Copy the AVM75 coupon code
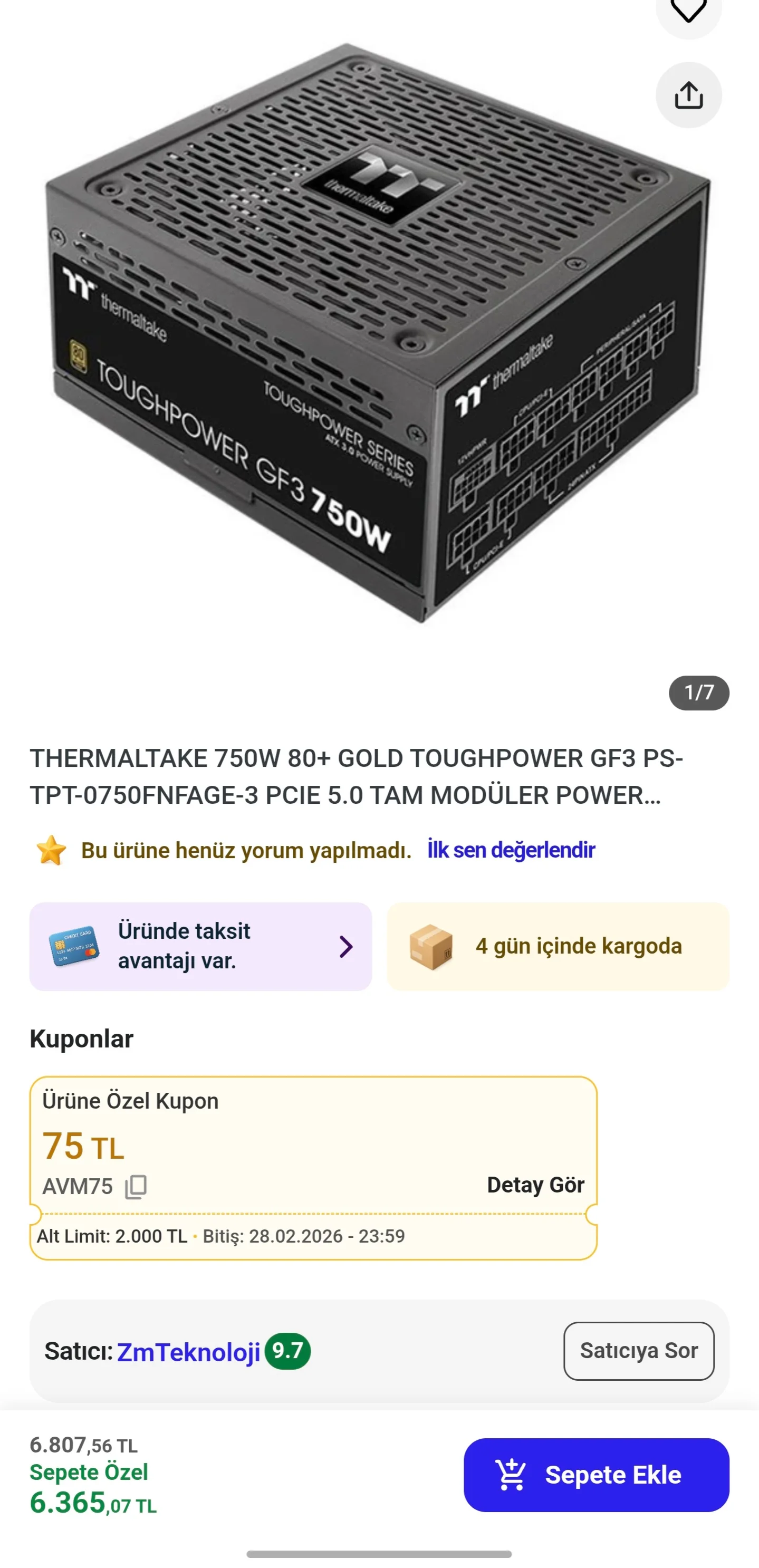759x1568 pixels. pyautogui.click(x=136, y=1186)
